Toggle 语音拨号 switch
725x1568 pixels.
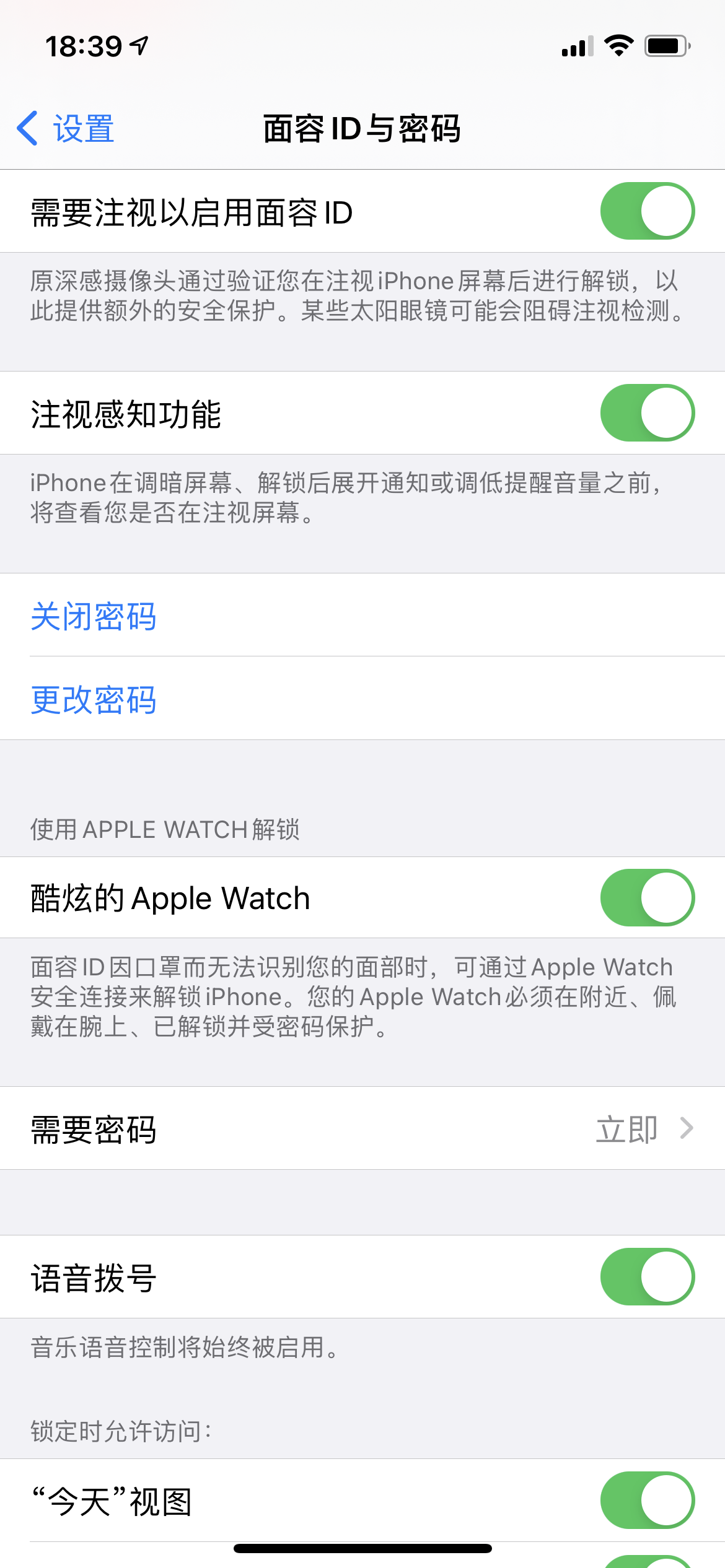(x=647, y=1277)
